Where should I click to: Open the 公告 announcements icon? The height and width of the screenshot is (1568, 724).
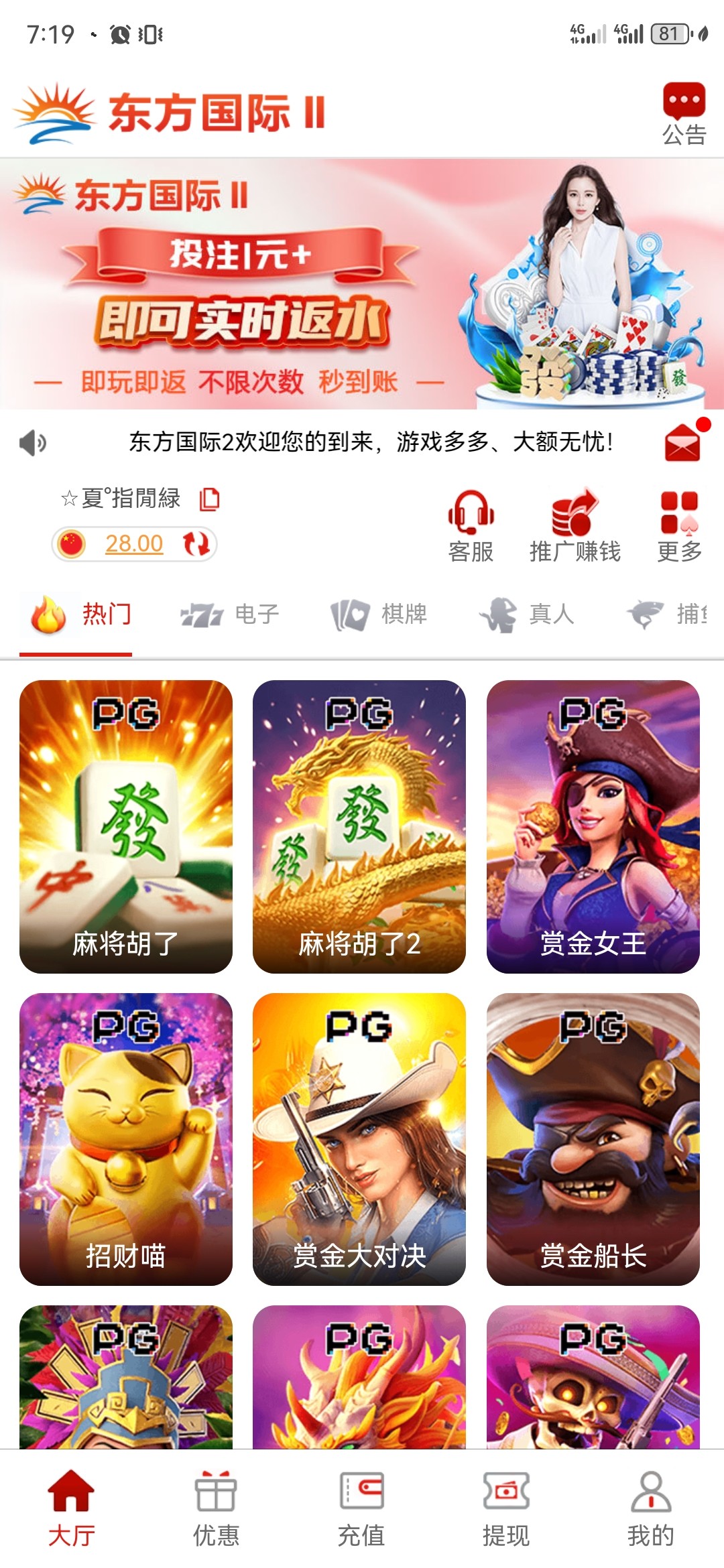pyautogui.click(x=684, y=114)
